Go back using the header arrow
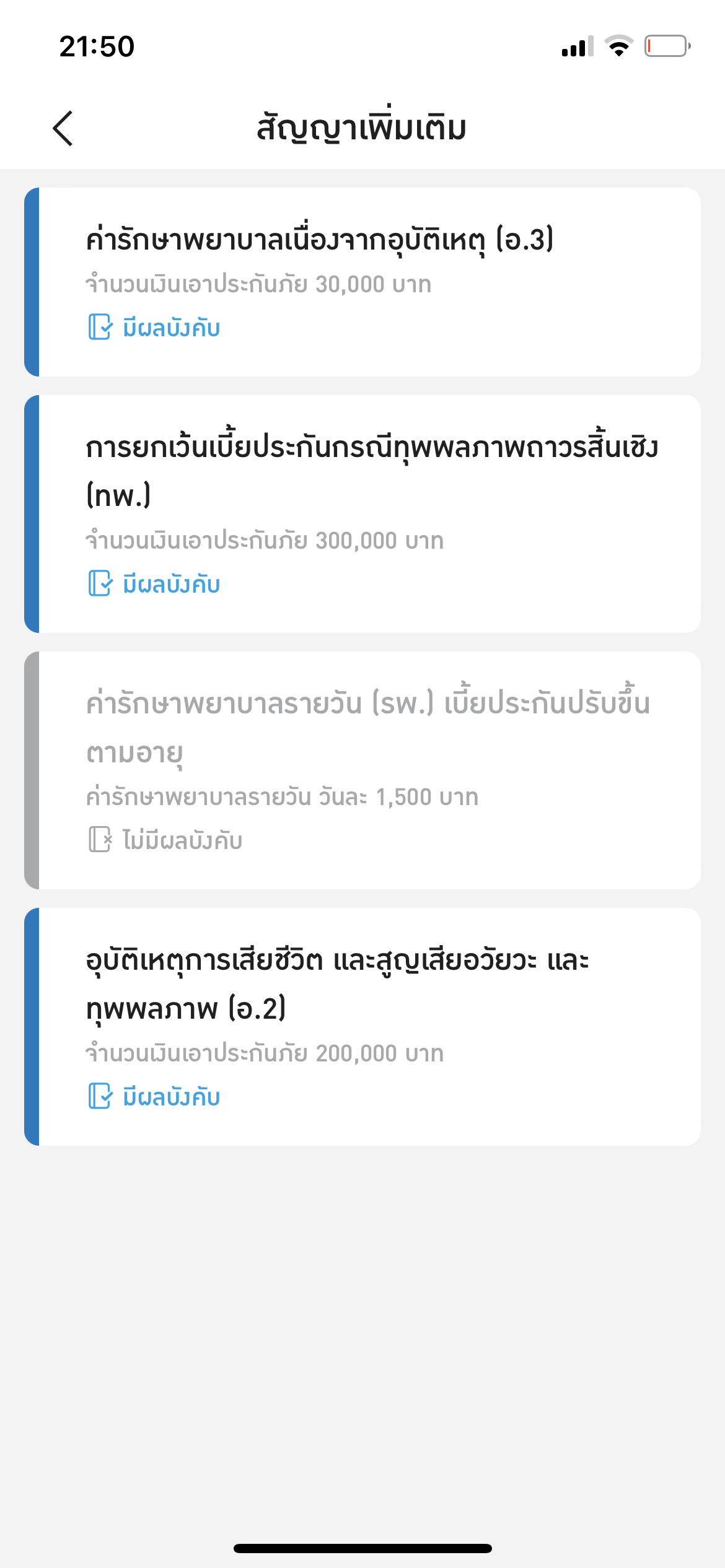725x1568 pixels. pyautogui.click(x=63, y=128)
